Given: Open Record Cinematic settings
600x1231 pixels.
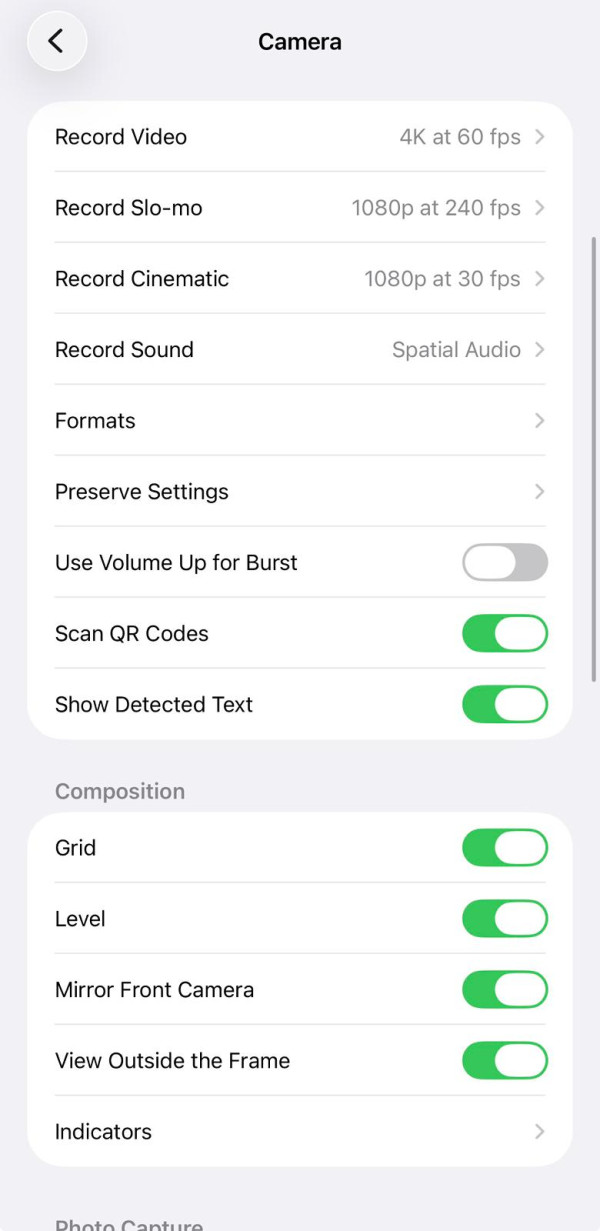Looking at the screenshot, I should pos(300,279).
